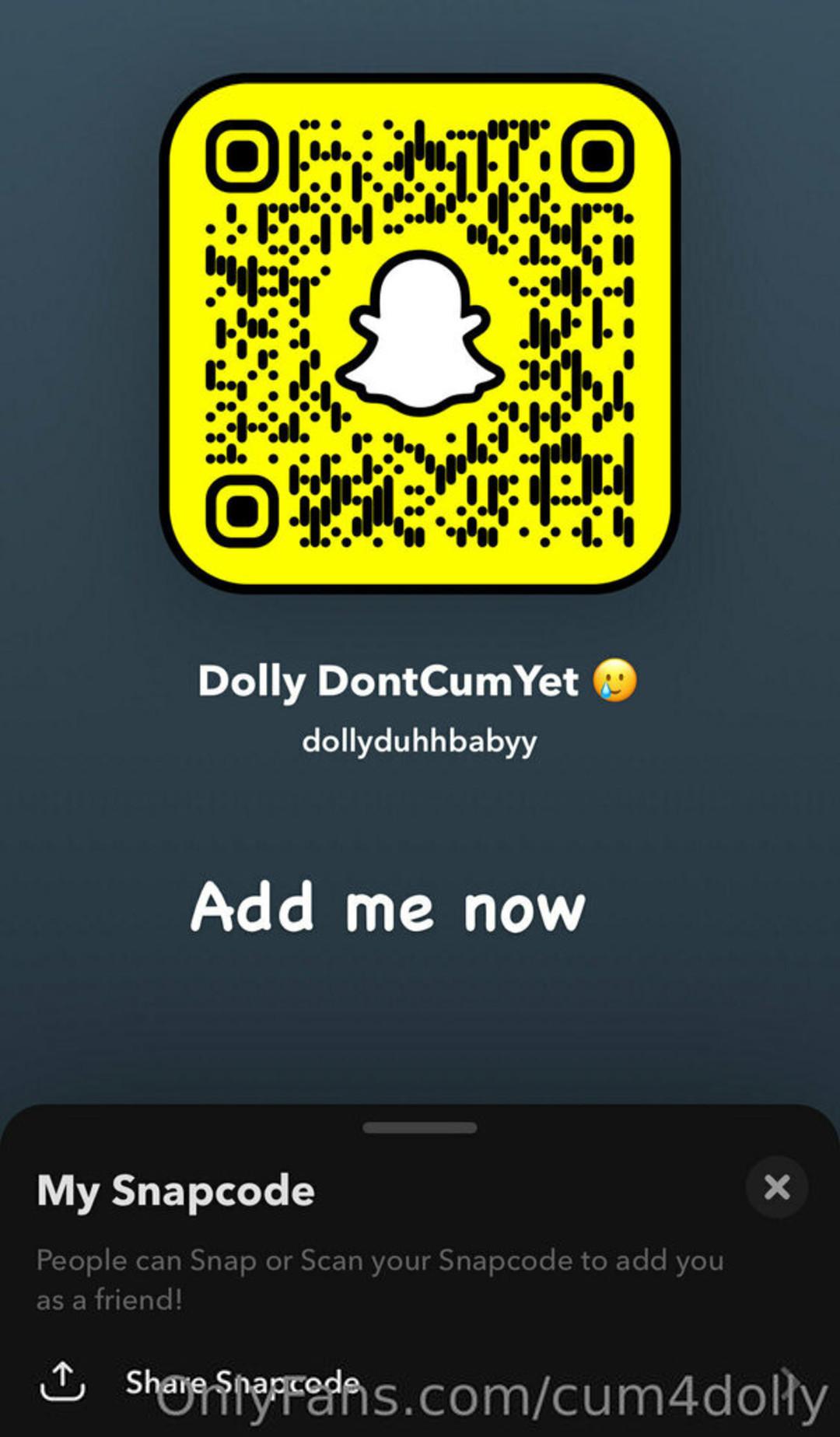The height and width of the screenshot is (1437, 840).
Task: Close the My Snapcode sheet
Action: [776, 1187]
